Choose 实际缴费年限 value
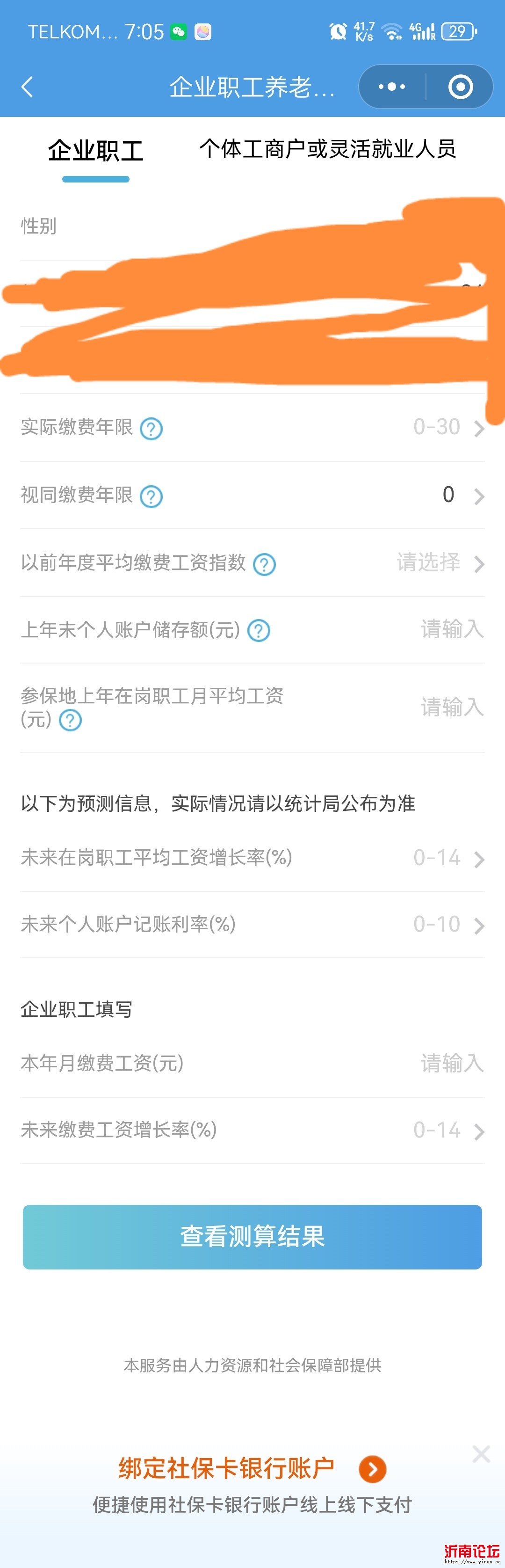The image size is (505, 1568). click(x=448, y=427)
